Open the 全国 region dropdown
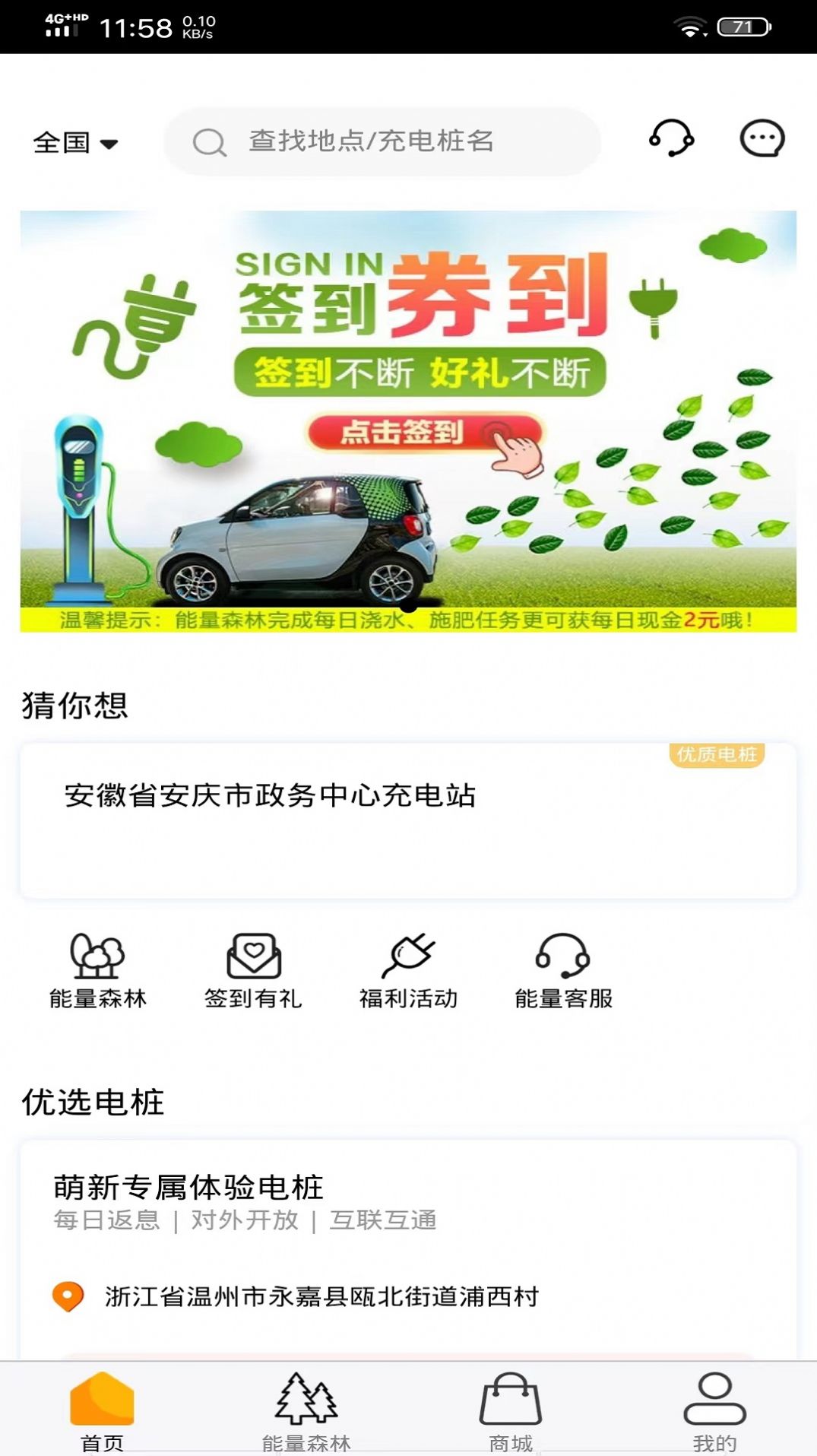This screenshot has height=1456, width=817. click(x=75, y=143)
